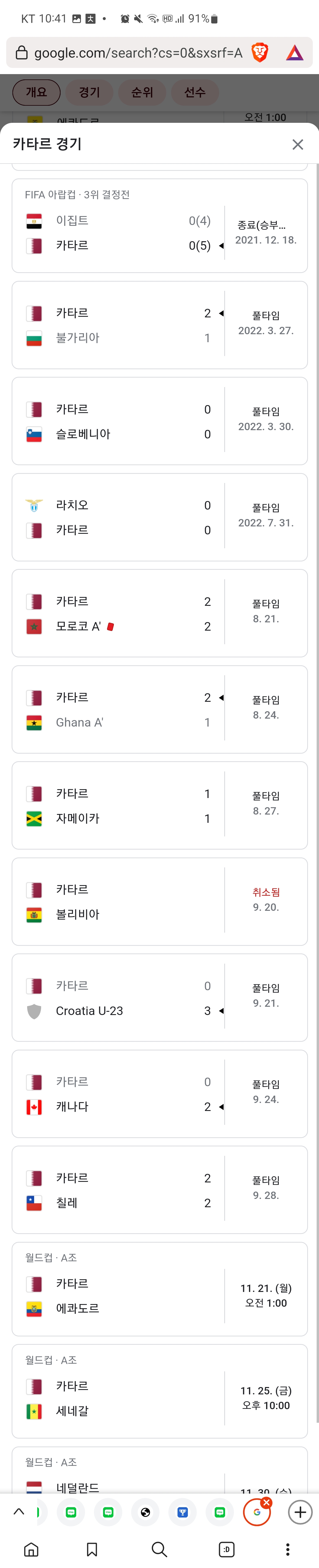Add a new browser tab
This screenshot has width=319, height=1568.
300,1512
